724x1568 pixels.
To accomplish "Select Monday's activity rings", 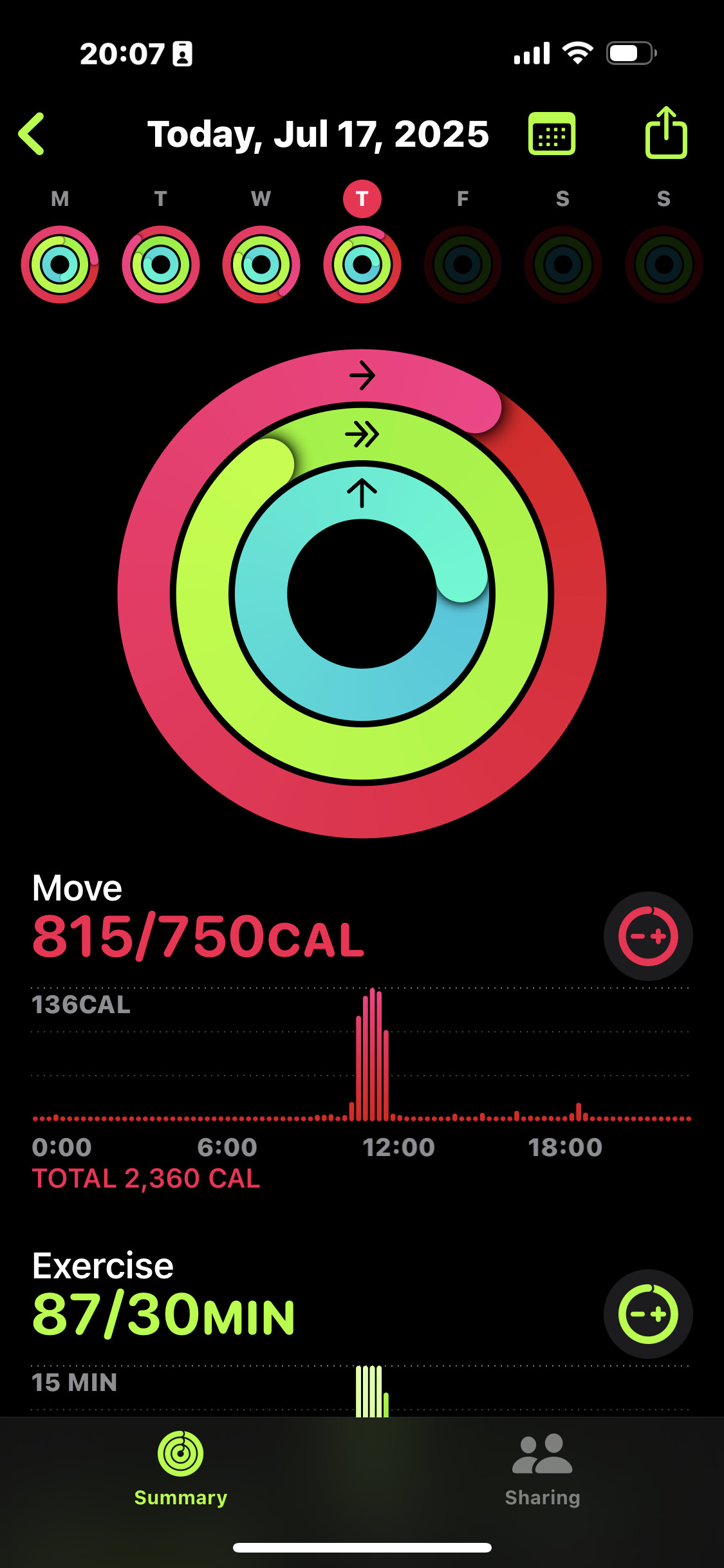I will click(x=60, y=265).
